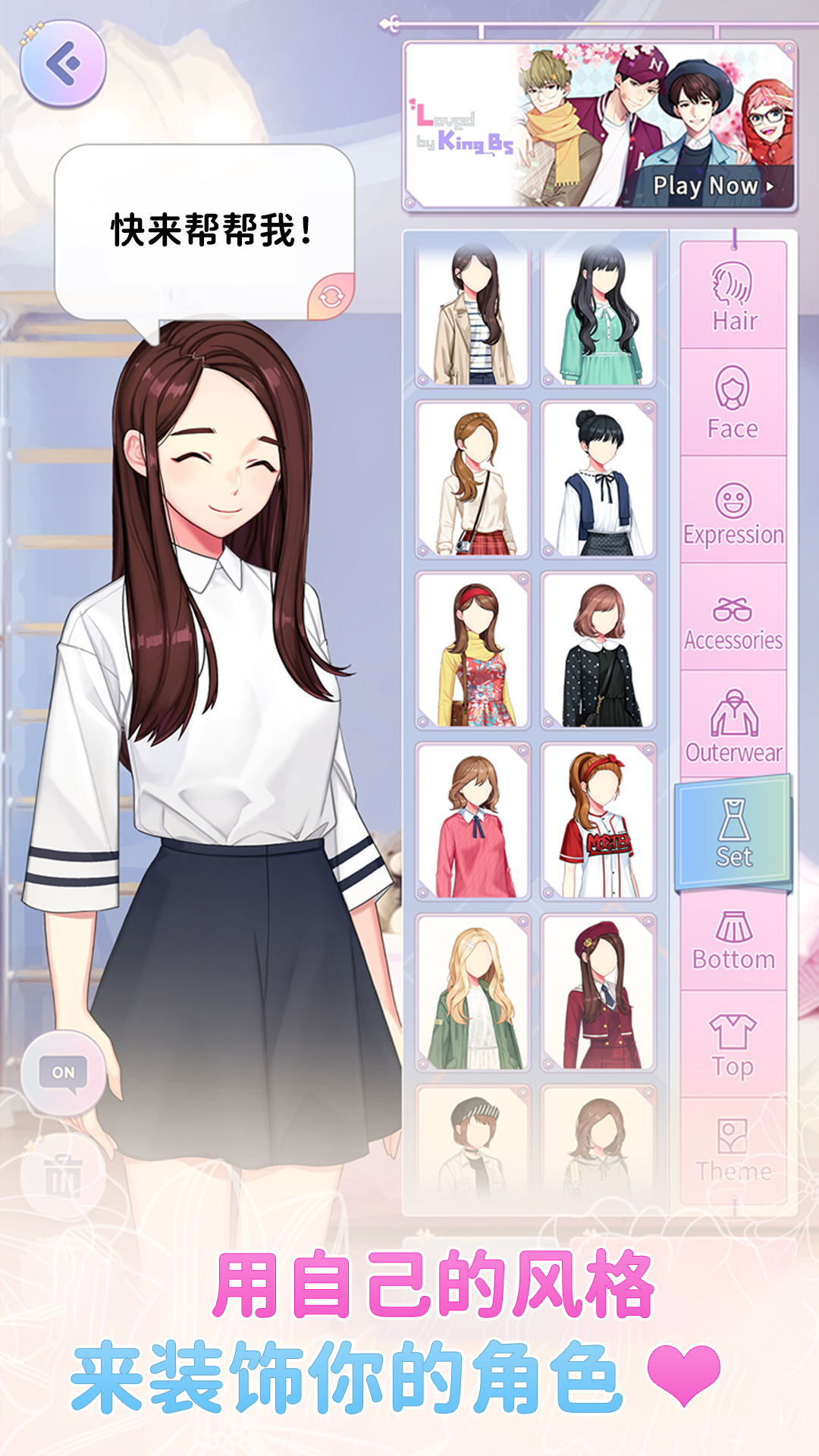This screenshot has width=819, height=1456.
Task: Pick the pink sweater outfit set
Action: click(472, 821)
